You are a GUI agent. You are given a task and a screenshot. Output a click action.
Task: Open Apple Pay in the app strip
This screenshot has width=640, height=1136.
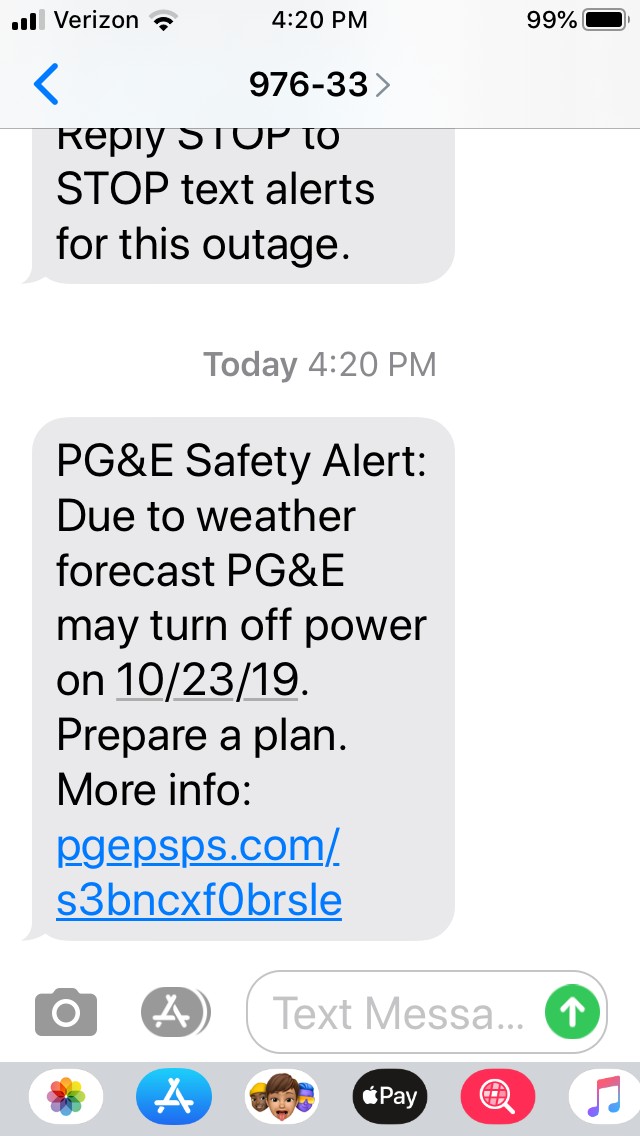pos(389,1098)
